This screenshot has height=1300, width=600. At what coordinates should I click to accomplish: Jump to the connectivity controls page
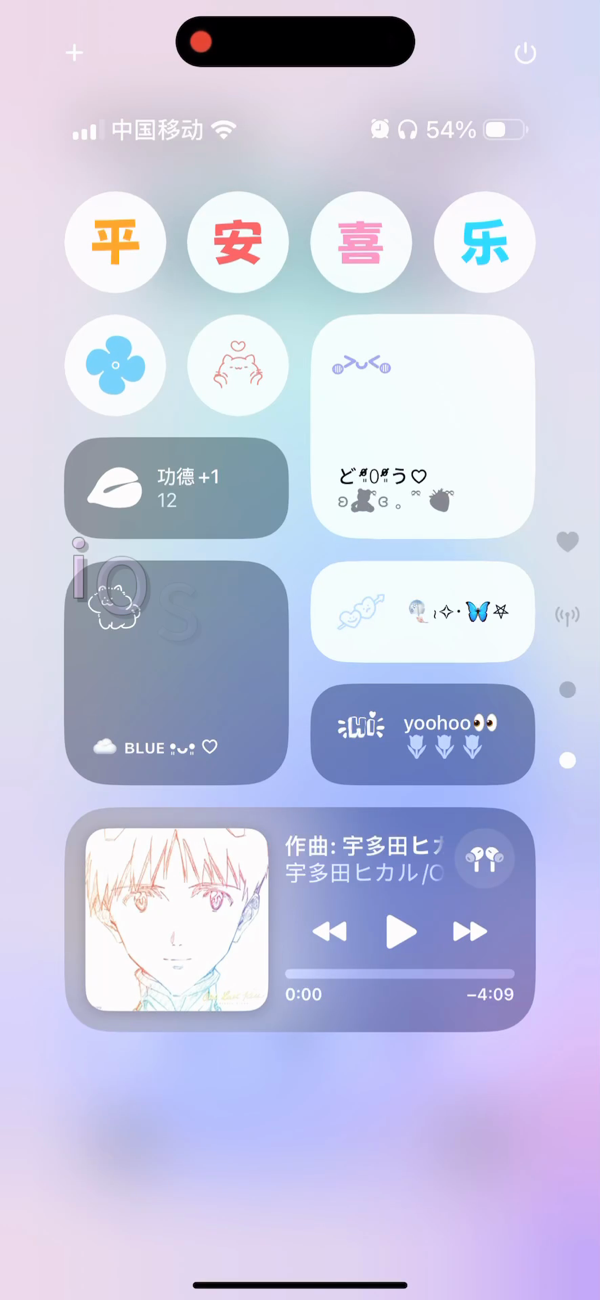567,615
